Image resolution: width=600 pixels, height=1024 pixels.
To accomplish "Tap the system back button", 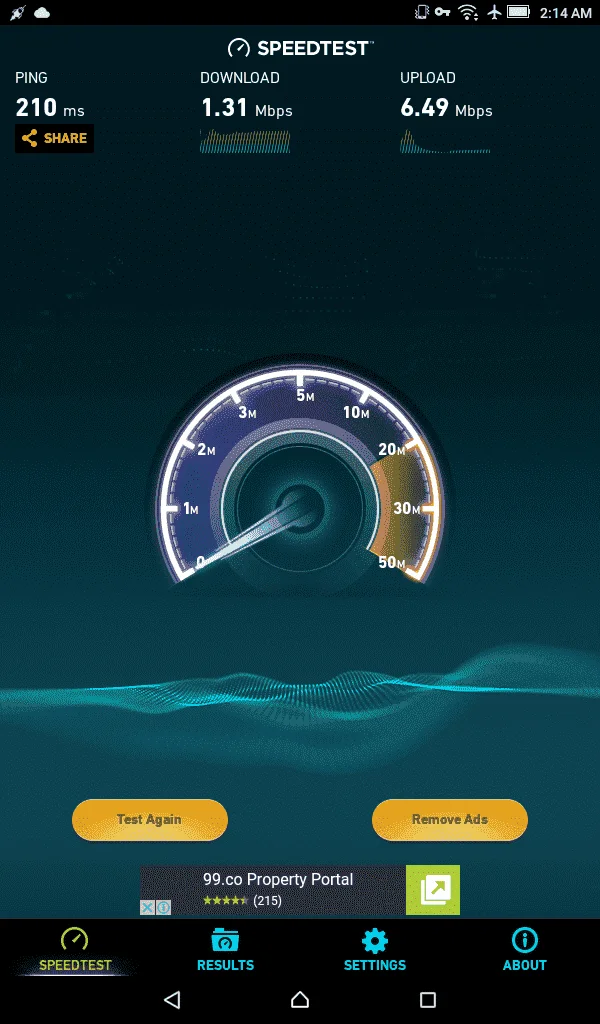I will coord(172,1000).
